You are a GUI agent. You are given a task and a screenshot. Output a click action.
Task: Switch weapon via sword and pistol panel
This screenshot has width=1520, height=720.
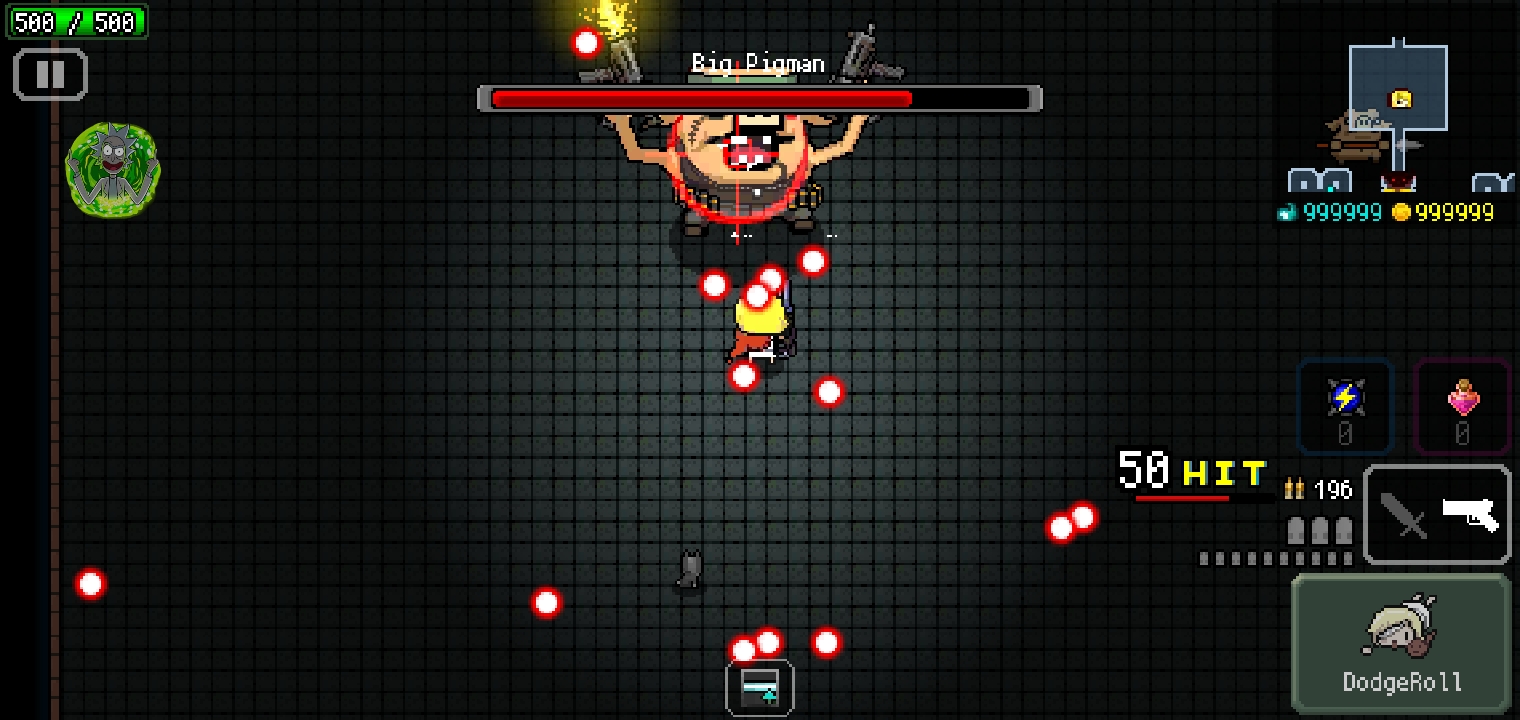pos(1437,515)
